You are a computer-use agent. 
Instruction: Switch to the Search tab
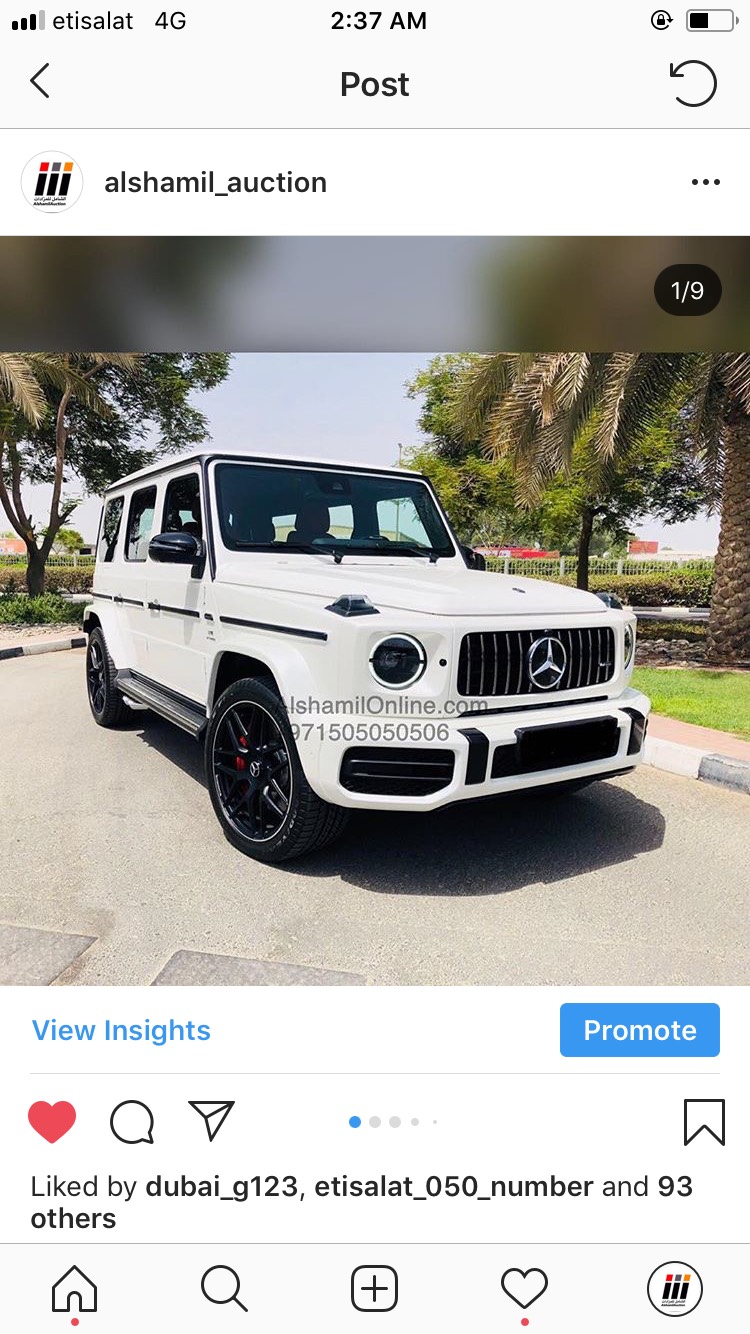pos(225,1288)
